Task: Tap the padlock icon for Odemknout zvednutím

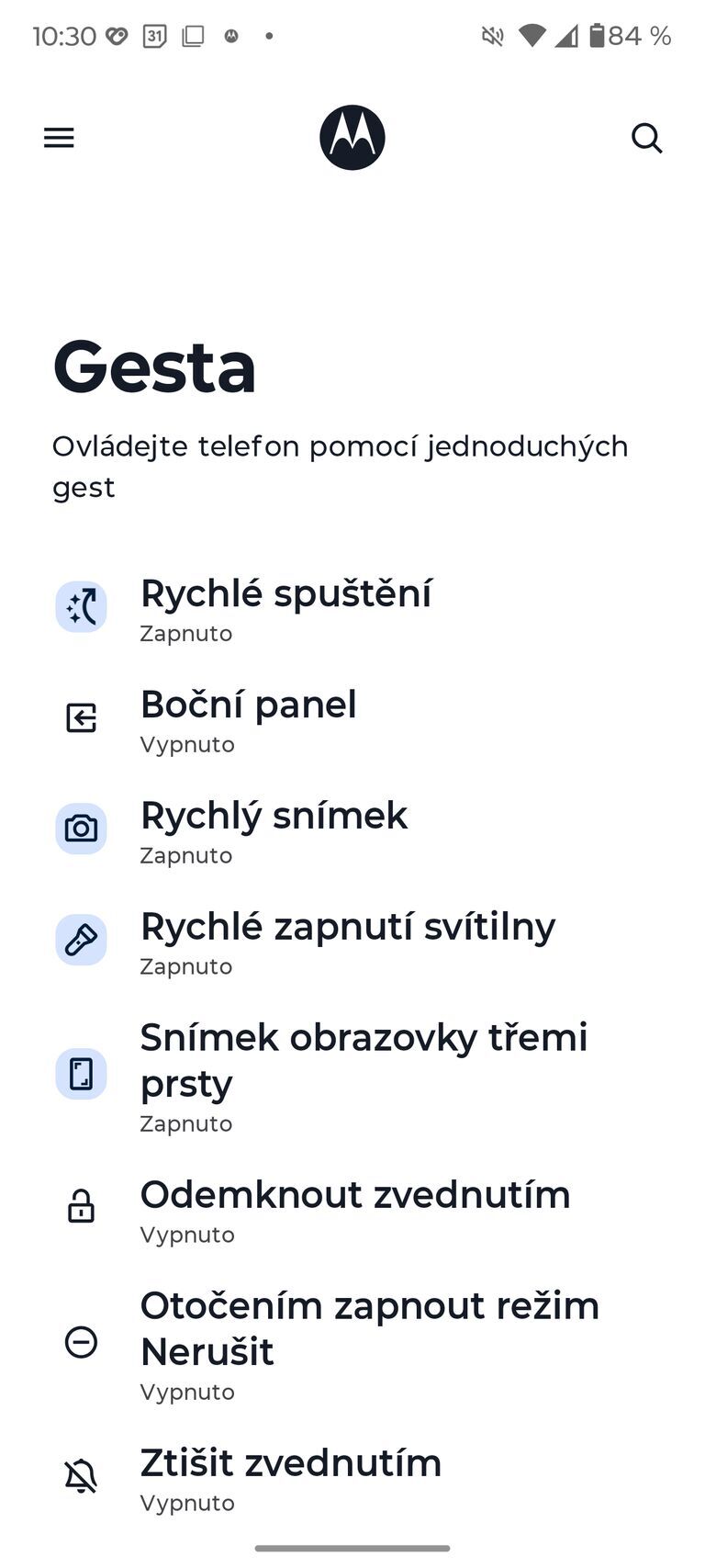Action: coord(81,1206)
